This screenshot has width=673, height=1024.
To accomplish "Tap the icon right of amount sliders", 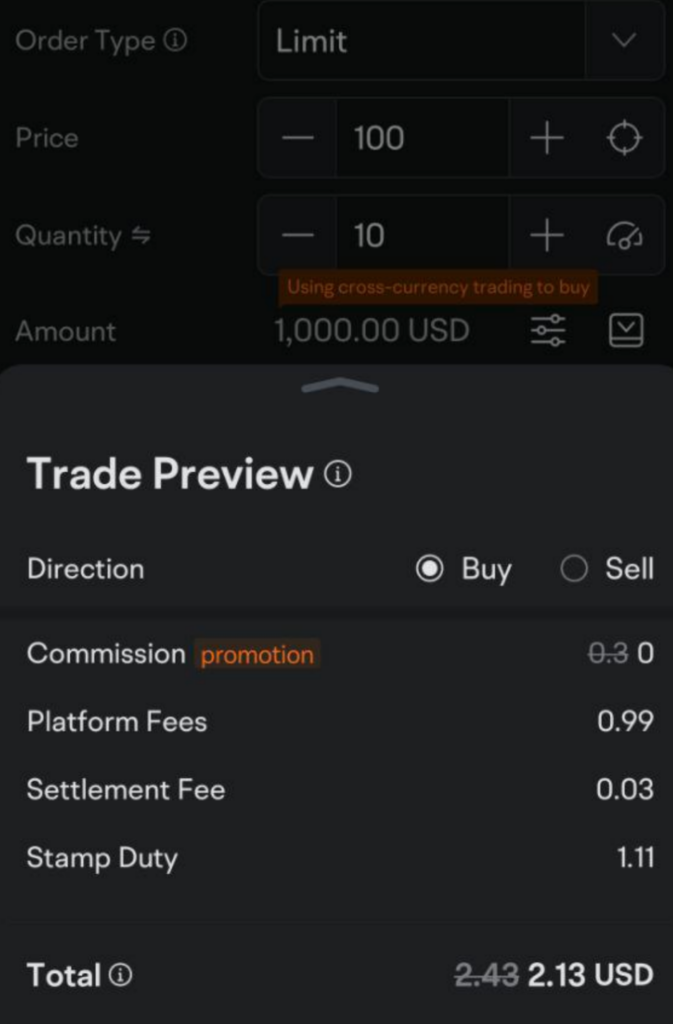I will [x=626, y=331].
